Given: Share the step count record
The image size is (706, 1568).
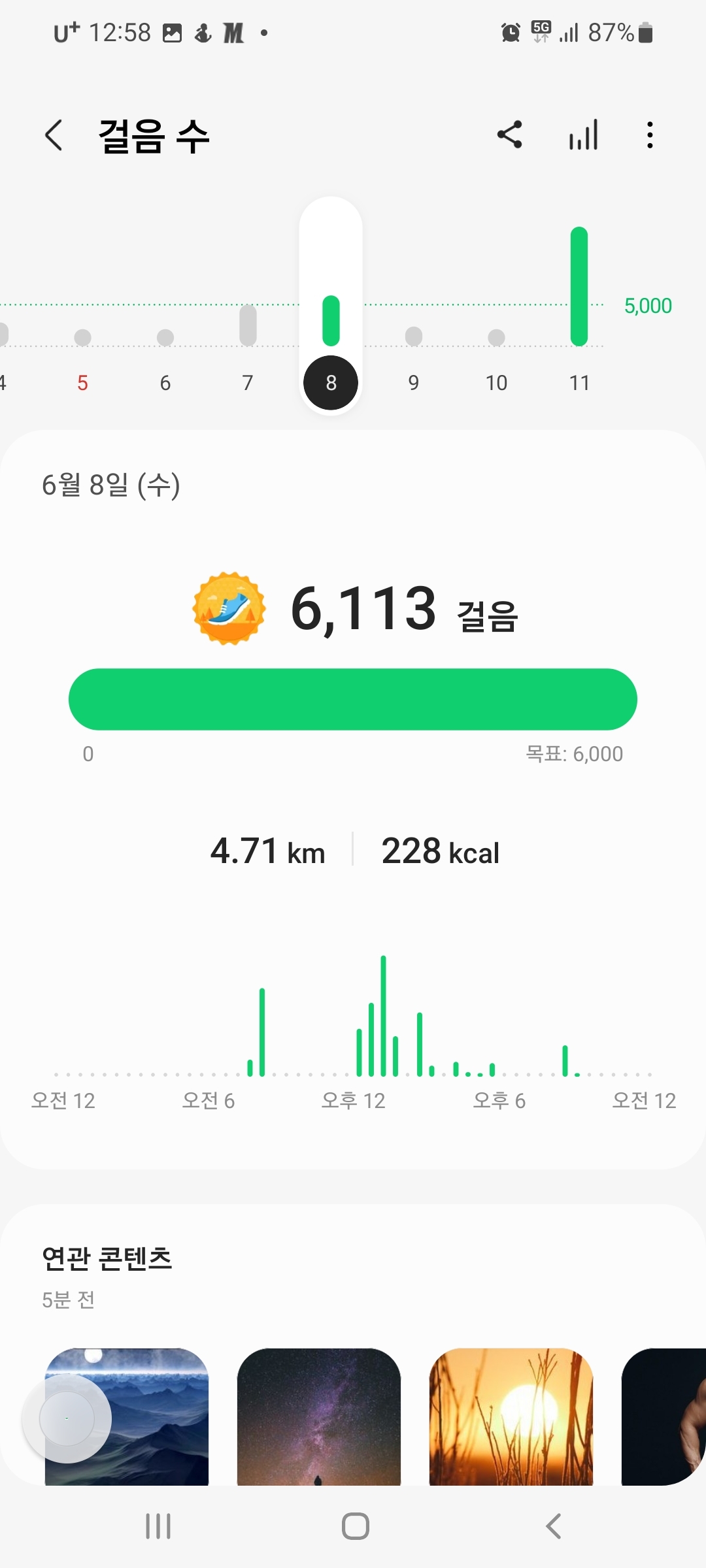Looking at the screenshot, I should click(x=510, y=135).
